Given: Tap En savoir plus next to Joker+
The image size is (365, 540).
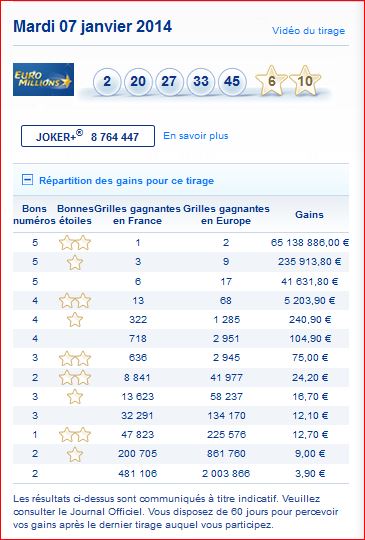Looking at the screenshot, I should 196,136.
